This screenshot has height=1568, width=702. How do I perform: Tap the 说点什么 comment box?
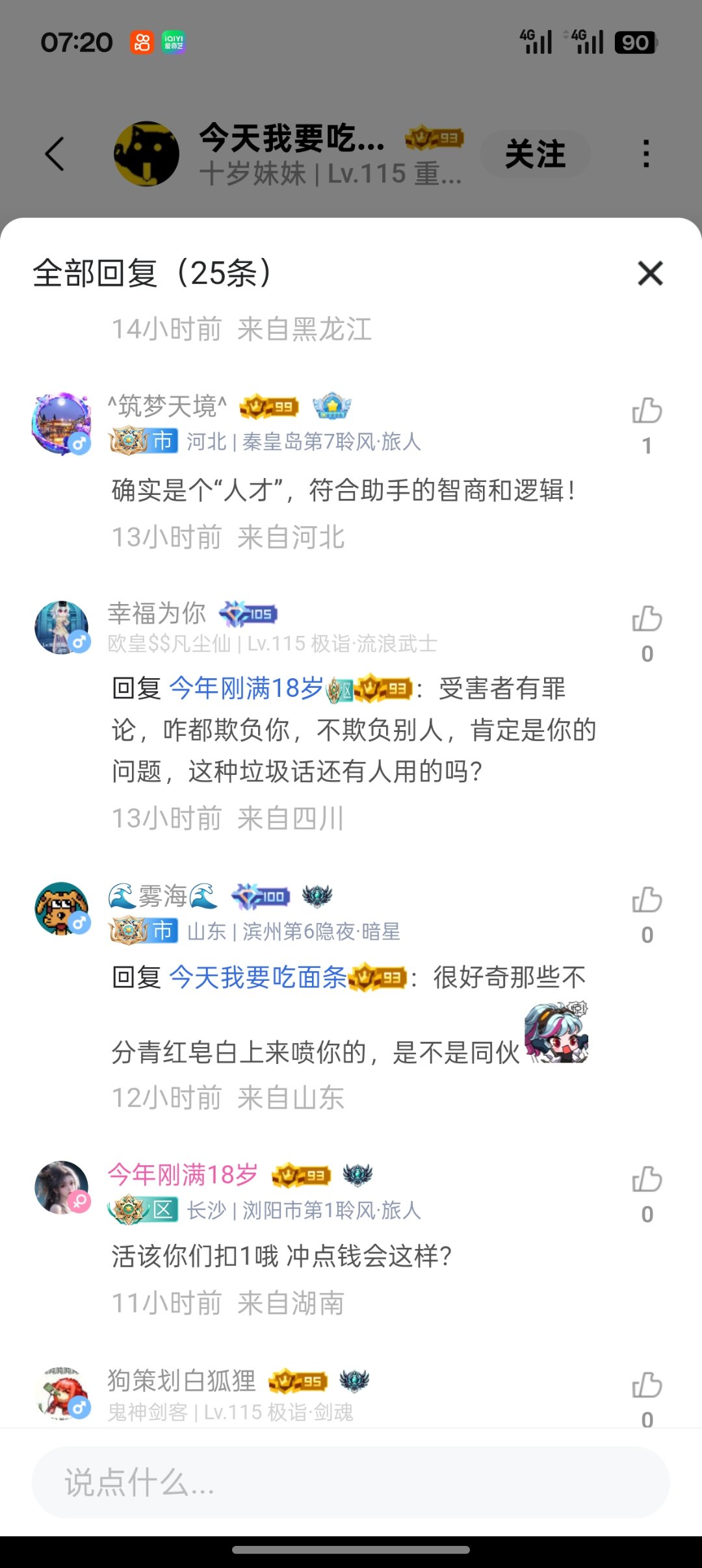pos(351,1482)
